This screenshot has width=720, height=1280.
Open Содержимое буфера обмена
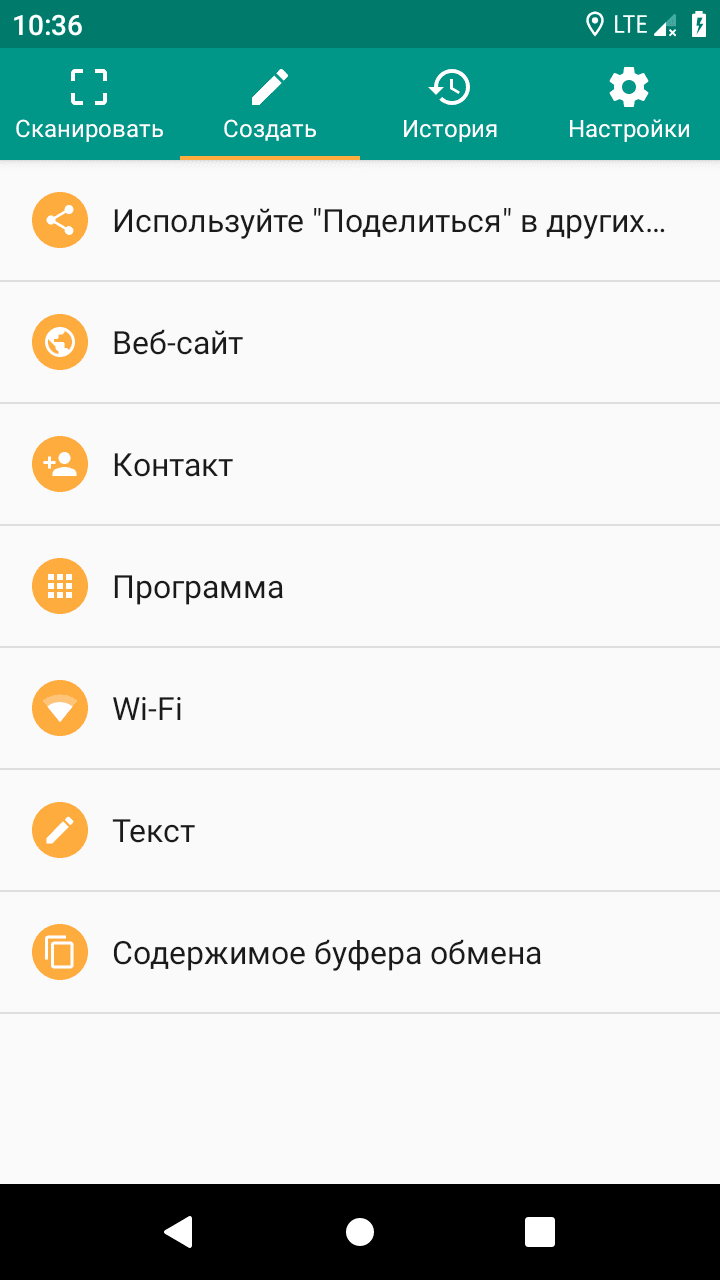coord(360,953)
